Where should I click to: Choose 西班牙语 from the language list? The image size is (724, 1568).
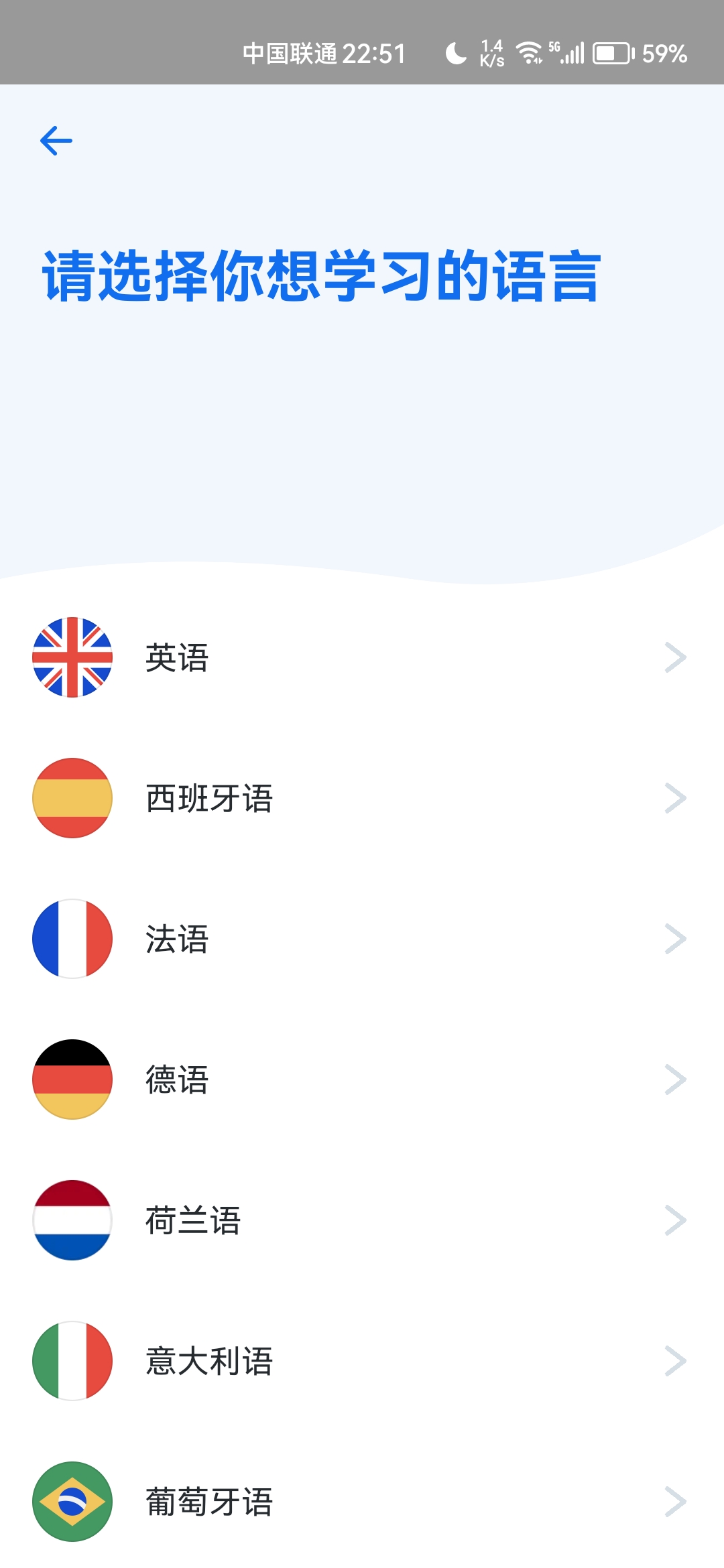(362, 798)
